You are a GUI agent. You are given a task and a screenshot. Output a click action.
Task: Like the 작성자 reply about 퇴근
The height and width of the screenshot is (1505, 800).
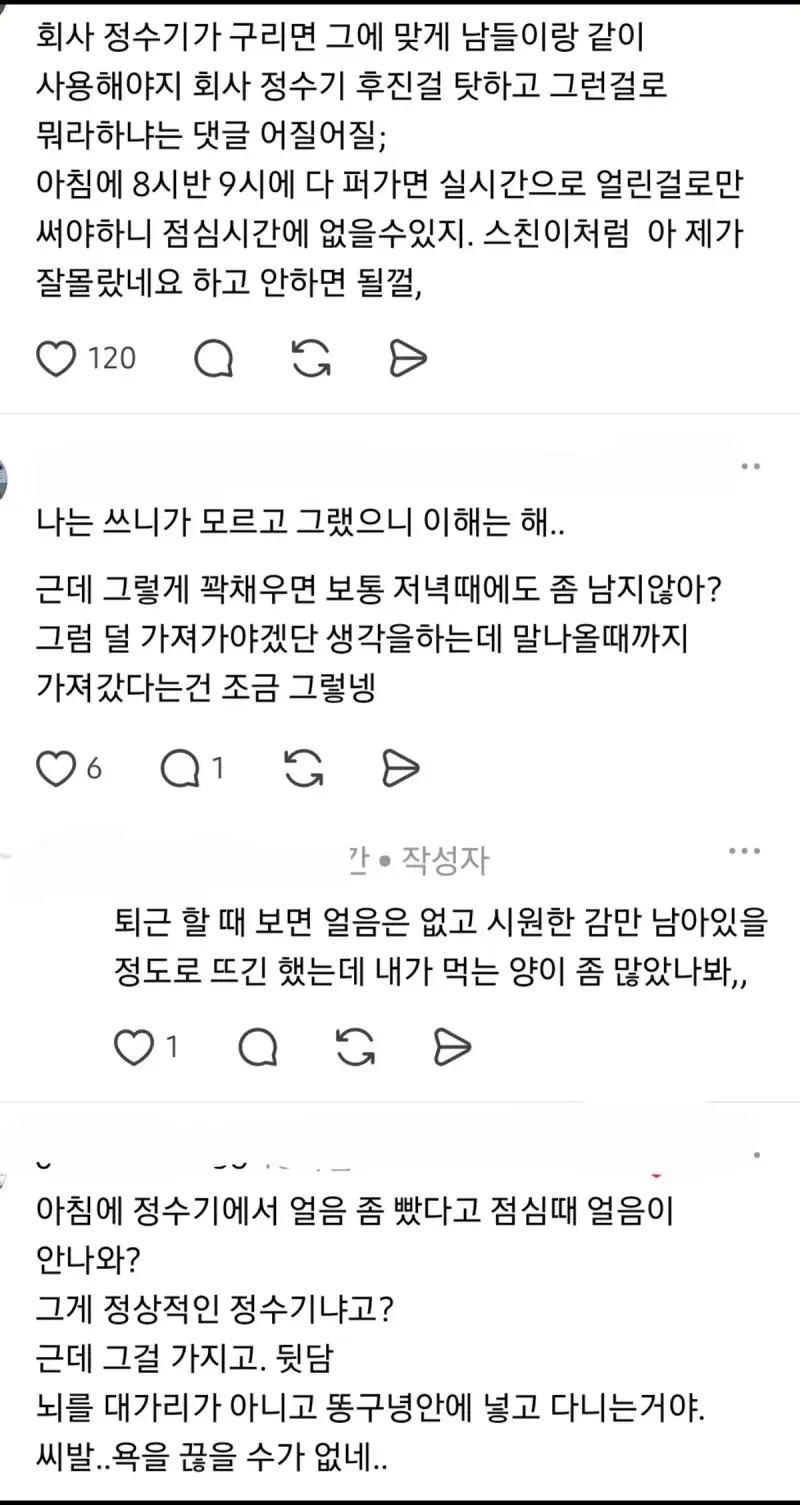coord(132,1047)
